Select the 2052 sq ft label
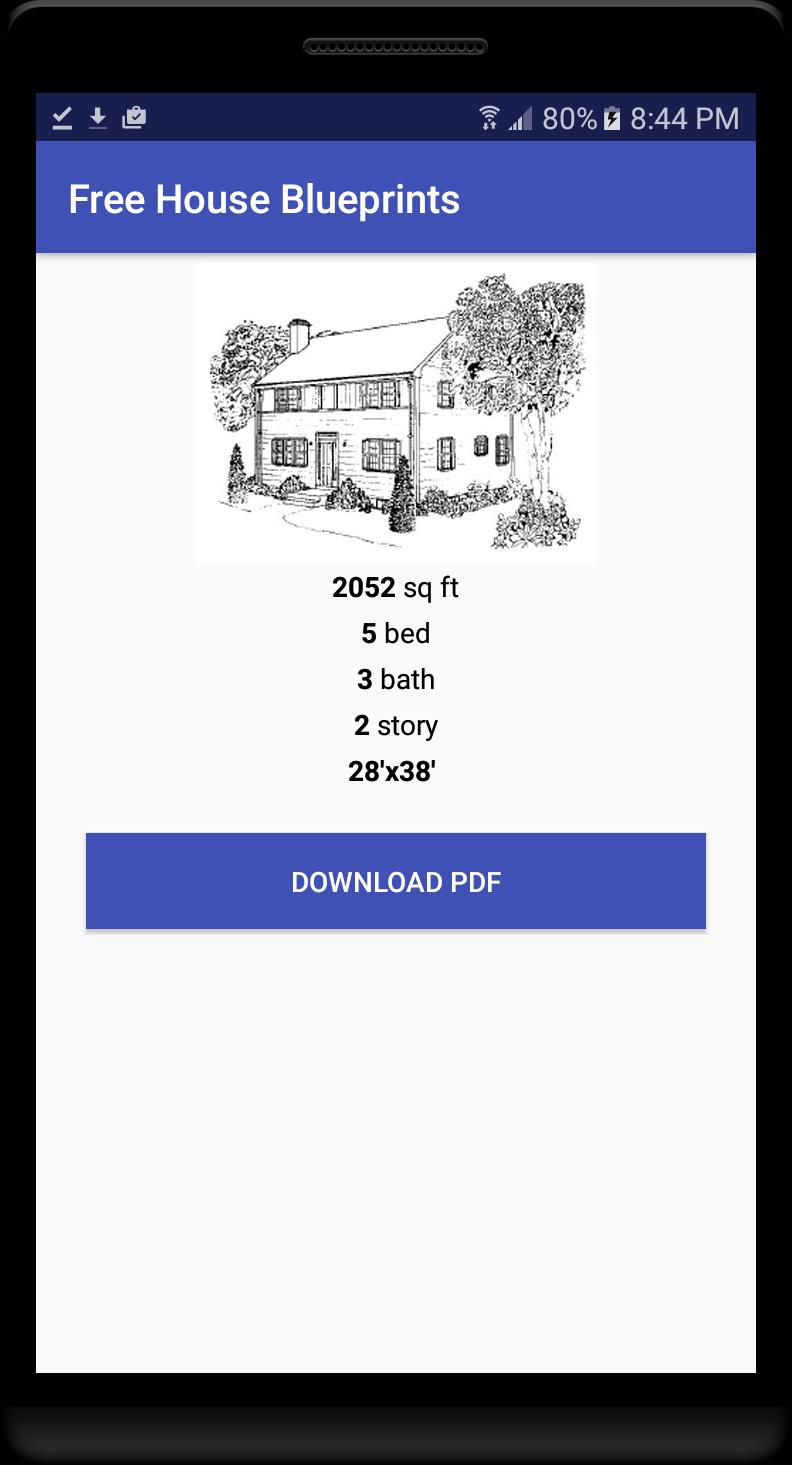 tap(395, 588)
